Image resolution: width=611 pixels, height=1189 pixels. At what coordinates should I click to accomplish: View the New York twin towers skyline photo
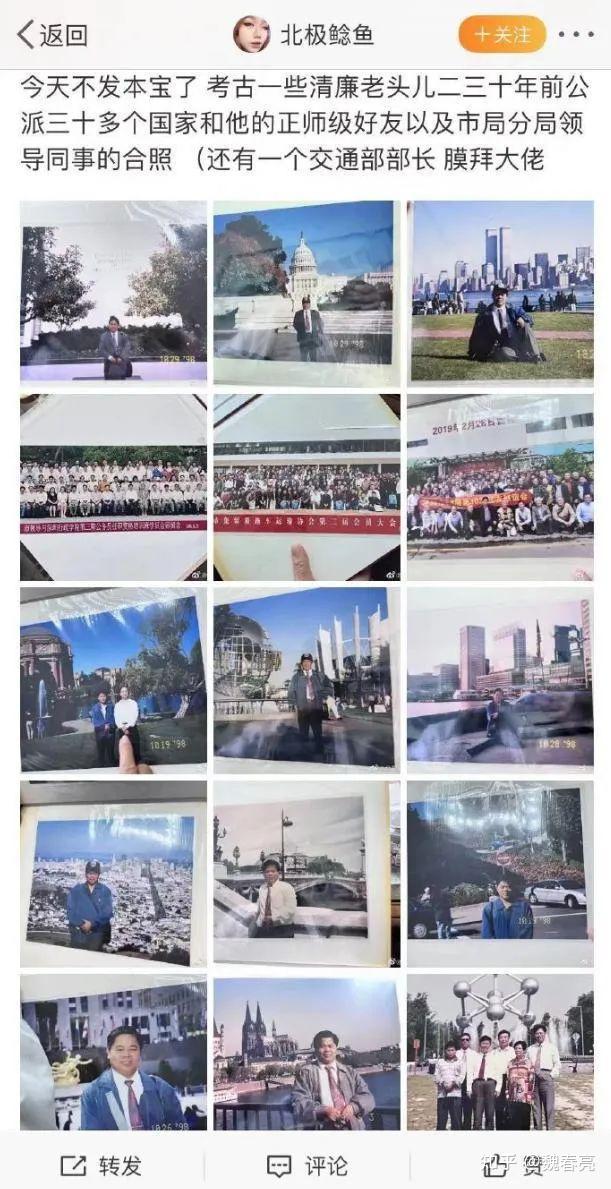click(500, 291)
